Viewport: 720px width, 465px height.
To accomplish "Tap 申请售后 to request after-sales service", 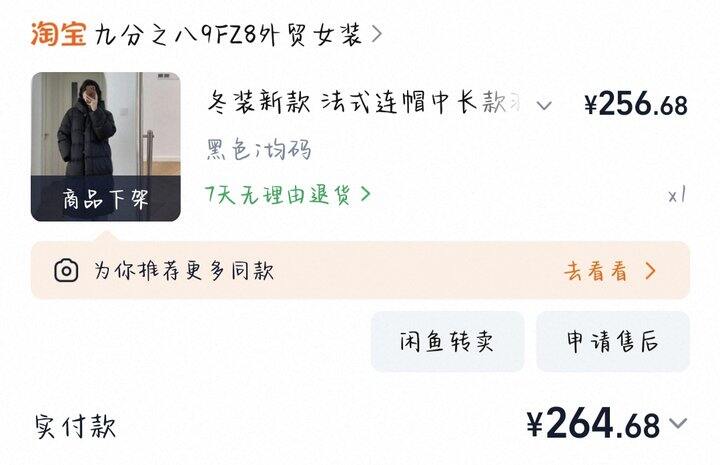I will click(613, 341).
